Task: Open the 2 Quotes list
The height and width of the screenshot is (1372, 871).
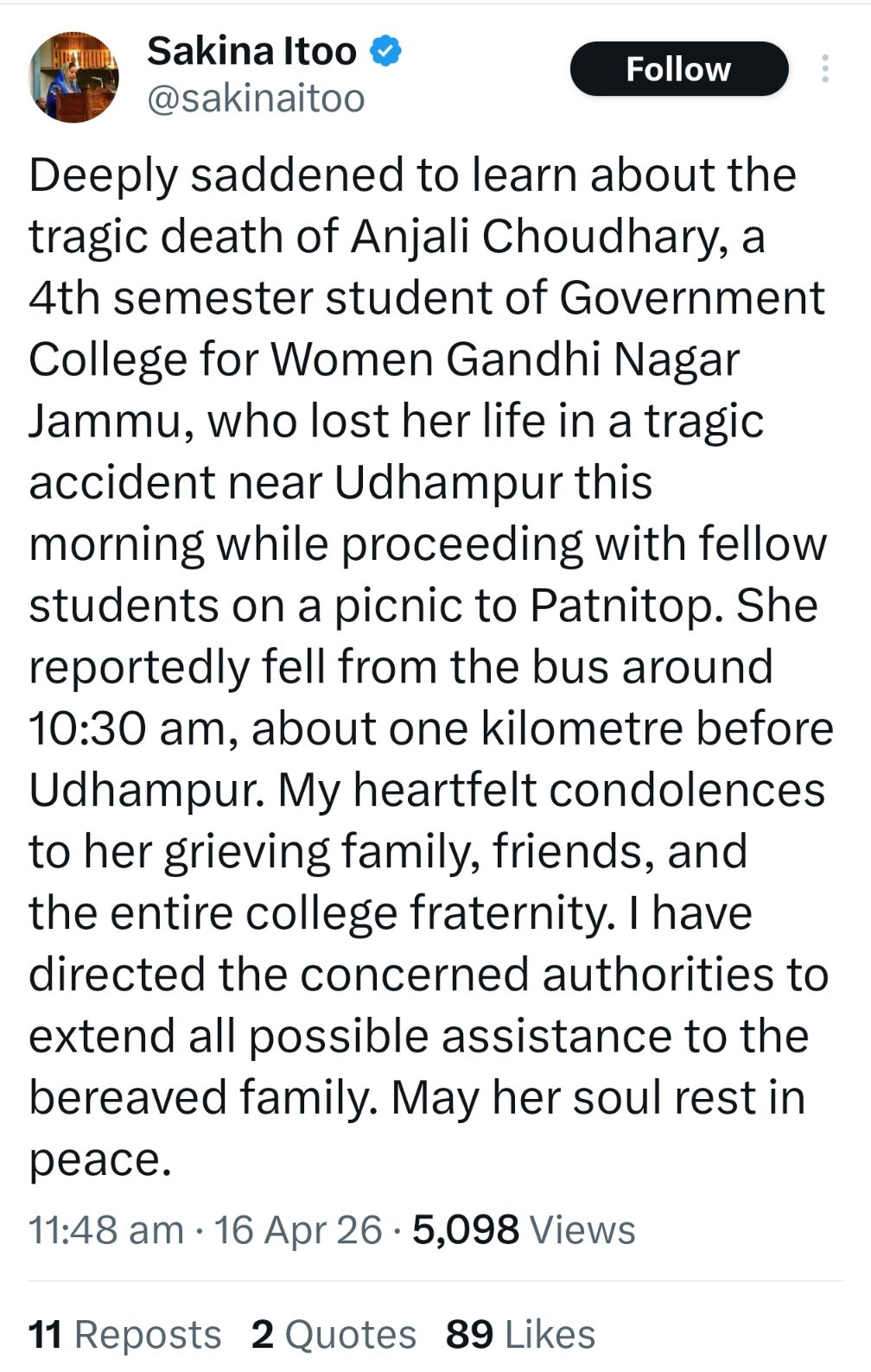Action: point(334,1334)
